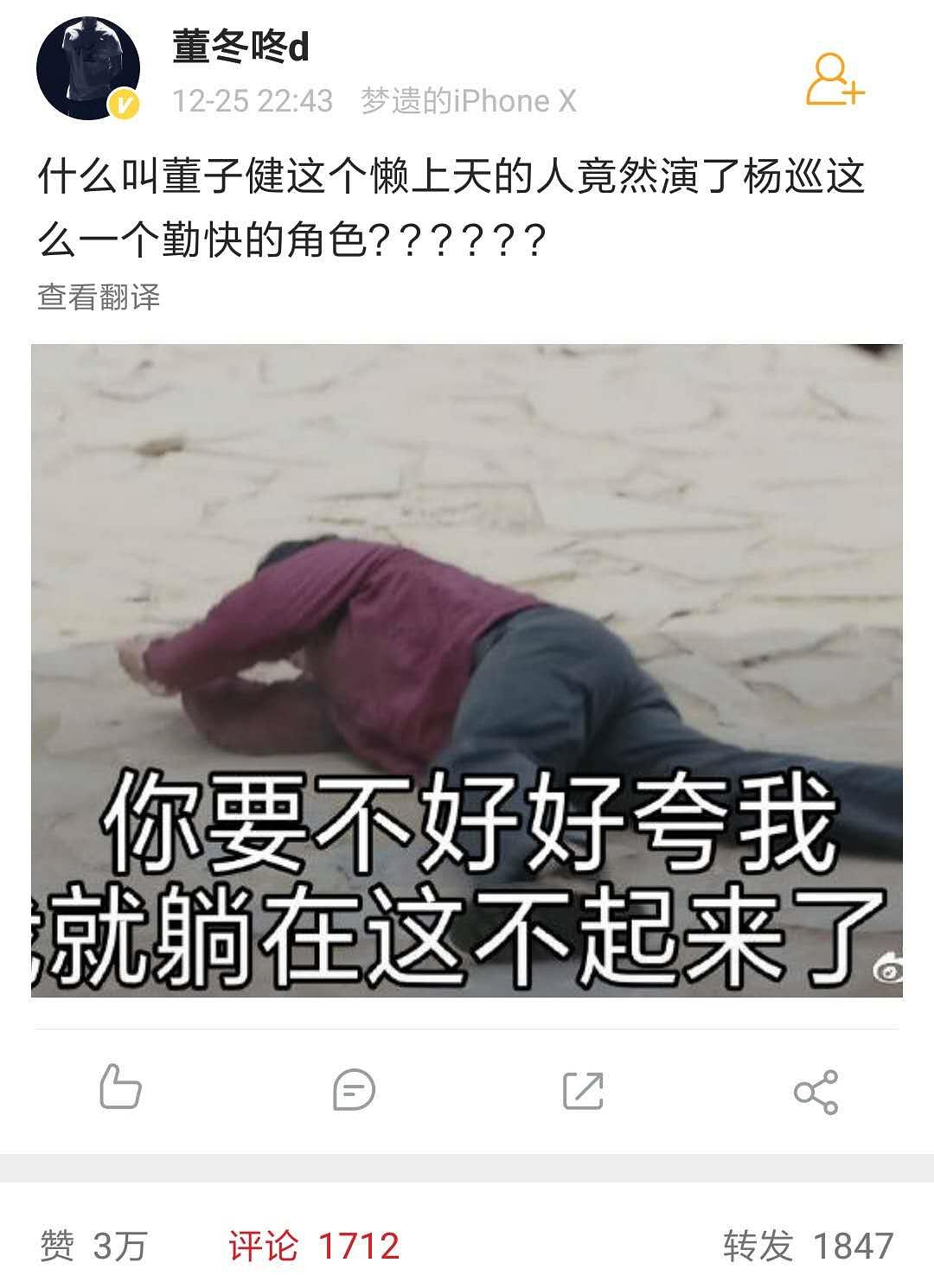The width and height of the screenshot is (934, 1288).
Task: Open 董冬咚d's profile avatar
Action: (x=87, y=67)
